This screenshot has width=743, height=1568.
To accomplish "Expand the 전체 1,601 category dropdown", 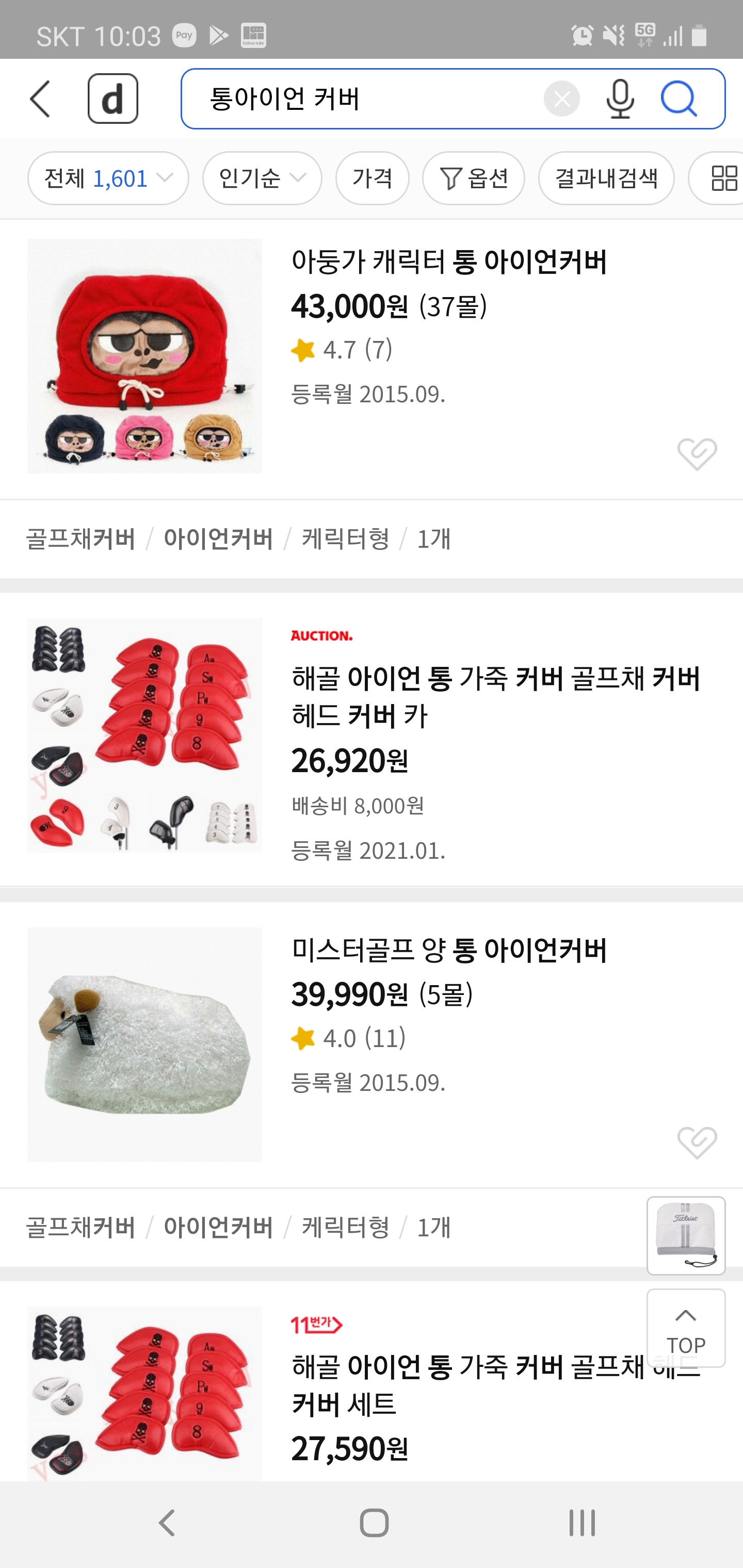I will pos(108,178).
